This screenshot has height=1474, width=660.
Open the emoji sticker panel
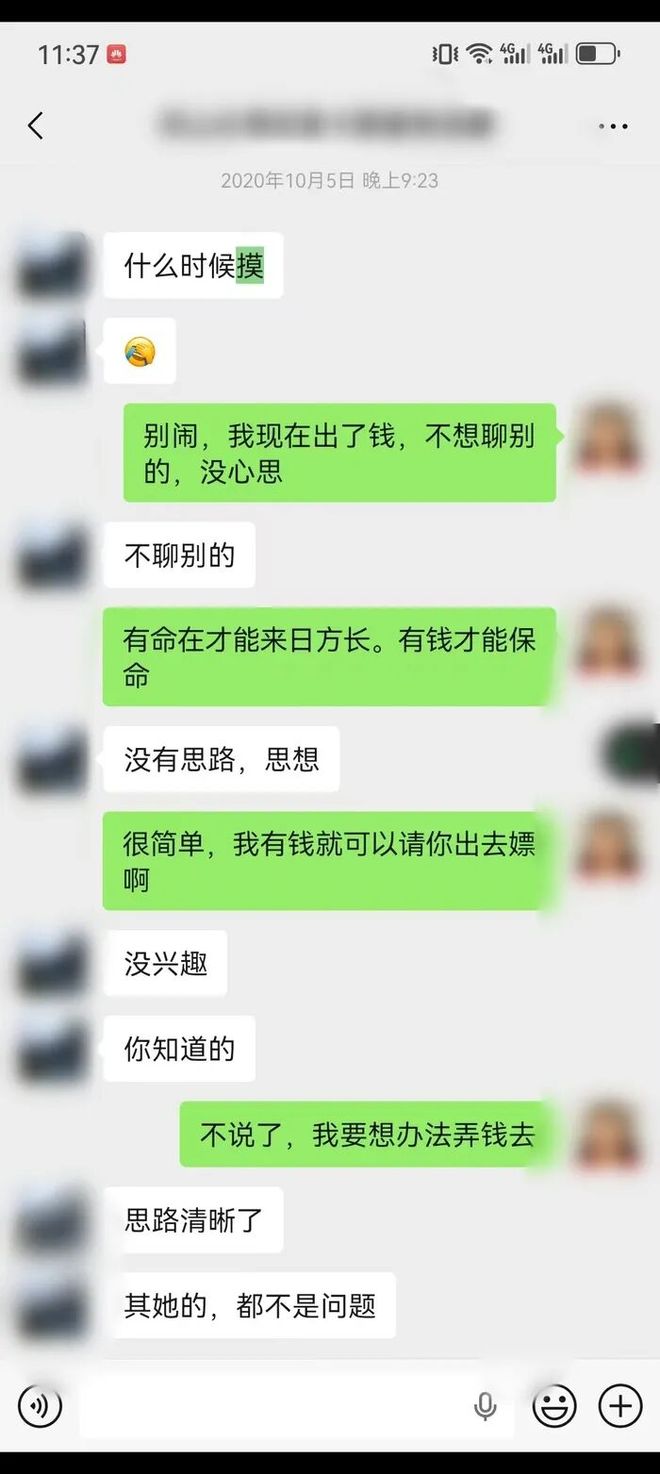click(x=554, y=1406)
